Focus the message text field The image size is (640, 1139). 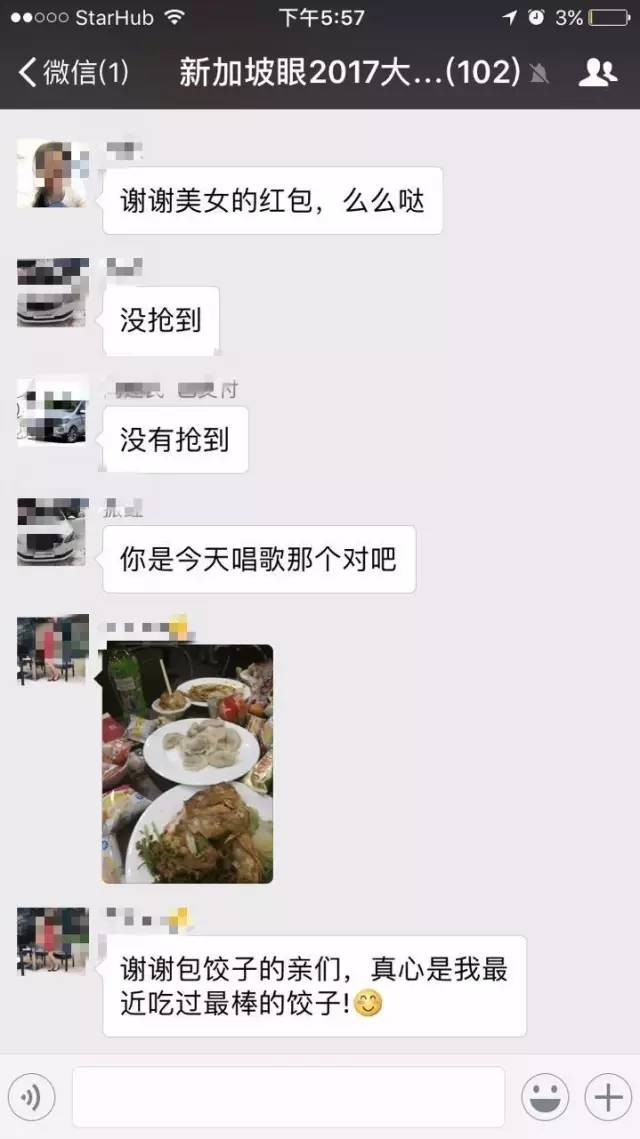point(288,1097)
